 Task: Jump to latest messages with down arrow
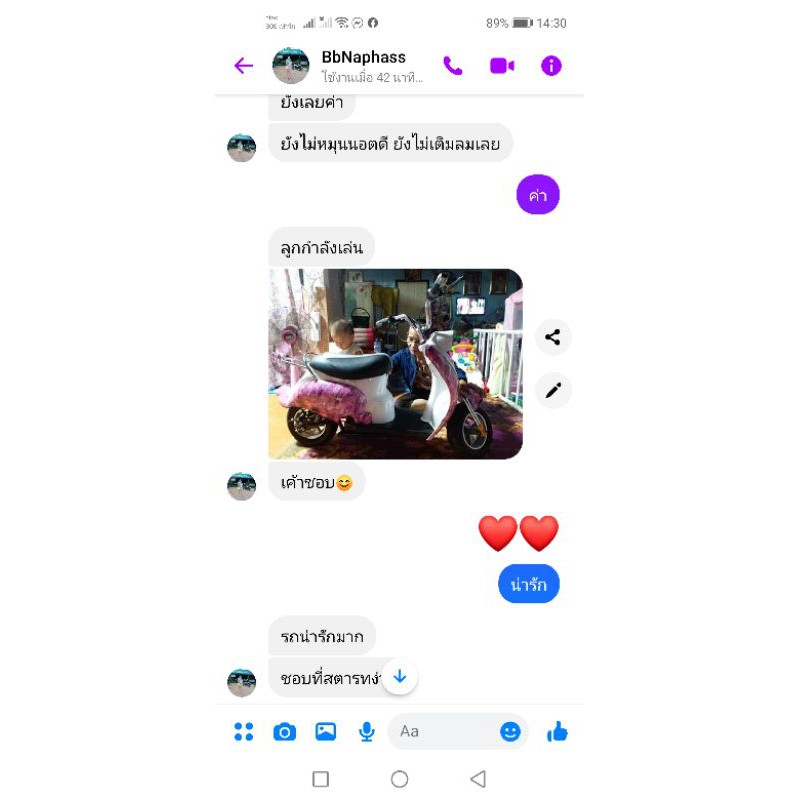tap(400, 677)
